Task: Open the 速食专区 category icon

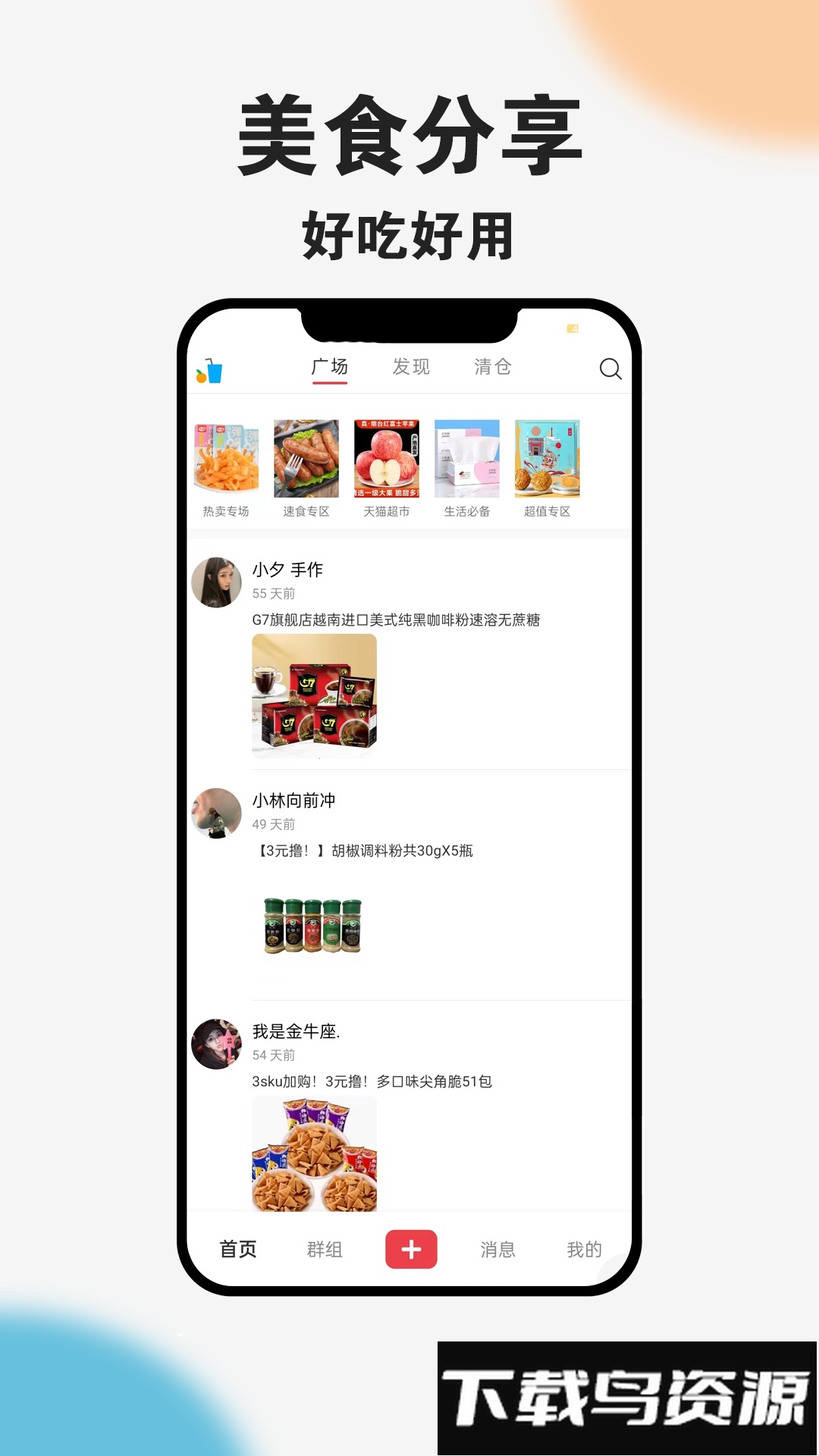Action: click(306, 459)
